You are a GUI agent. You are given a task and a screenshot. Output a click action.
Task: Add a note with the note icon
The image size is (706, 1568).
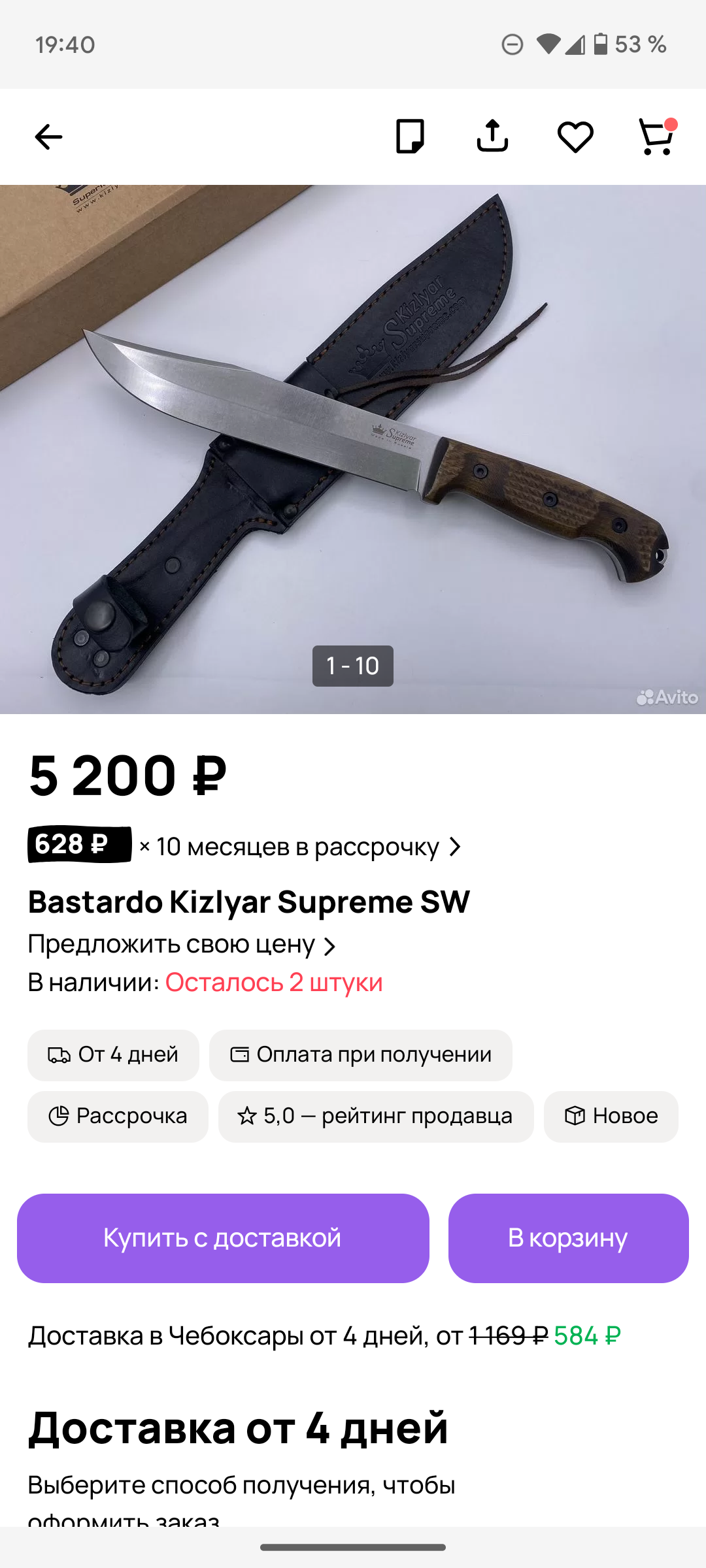pyautogui.click(x=410, y=137)
